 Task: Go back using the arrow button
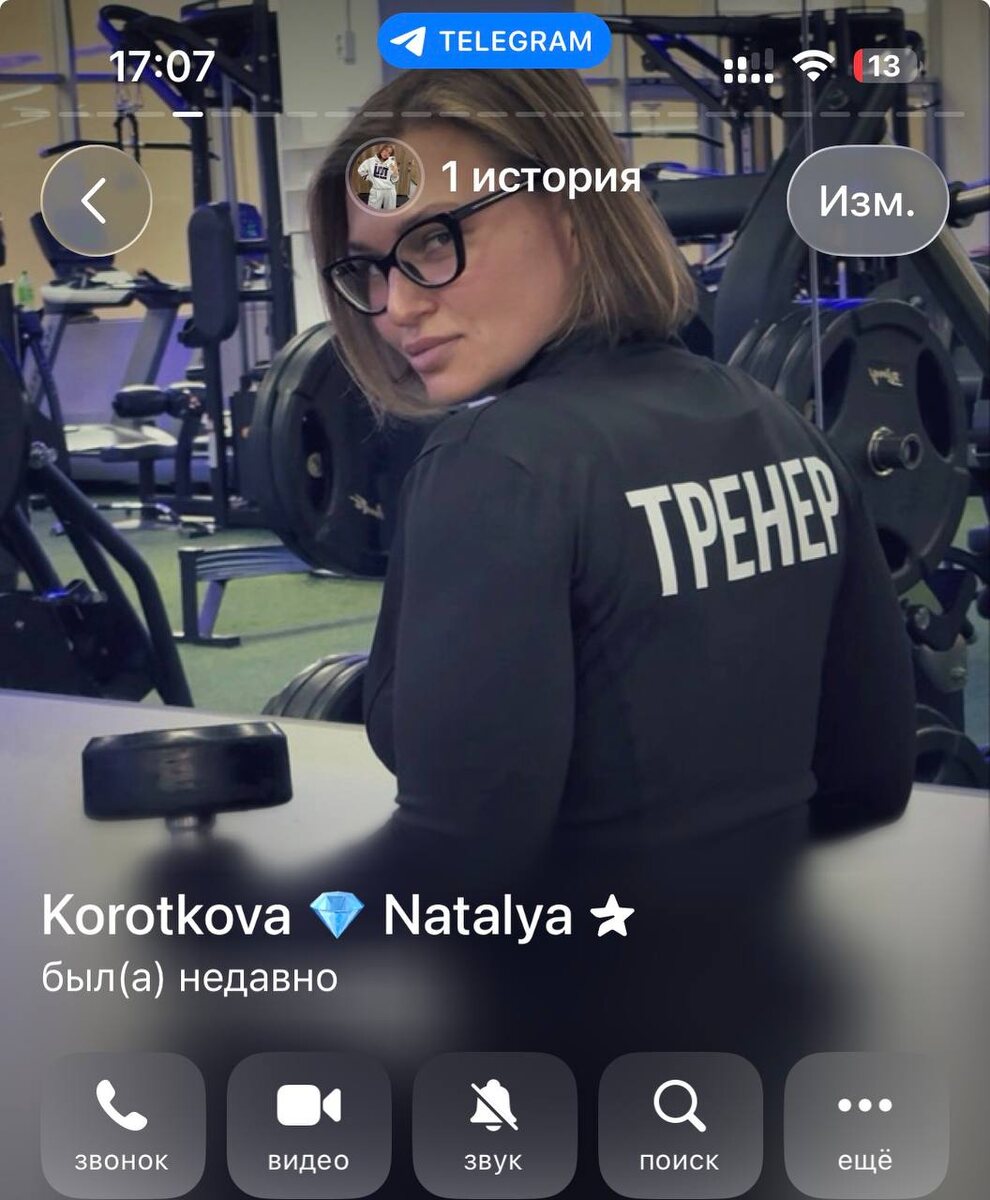96,201
